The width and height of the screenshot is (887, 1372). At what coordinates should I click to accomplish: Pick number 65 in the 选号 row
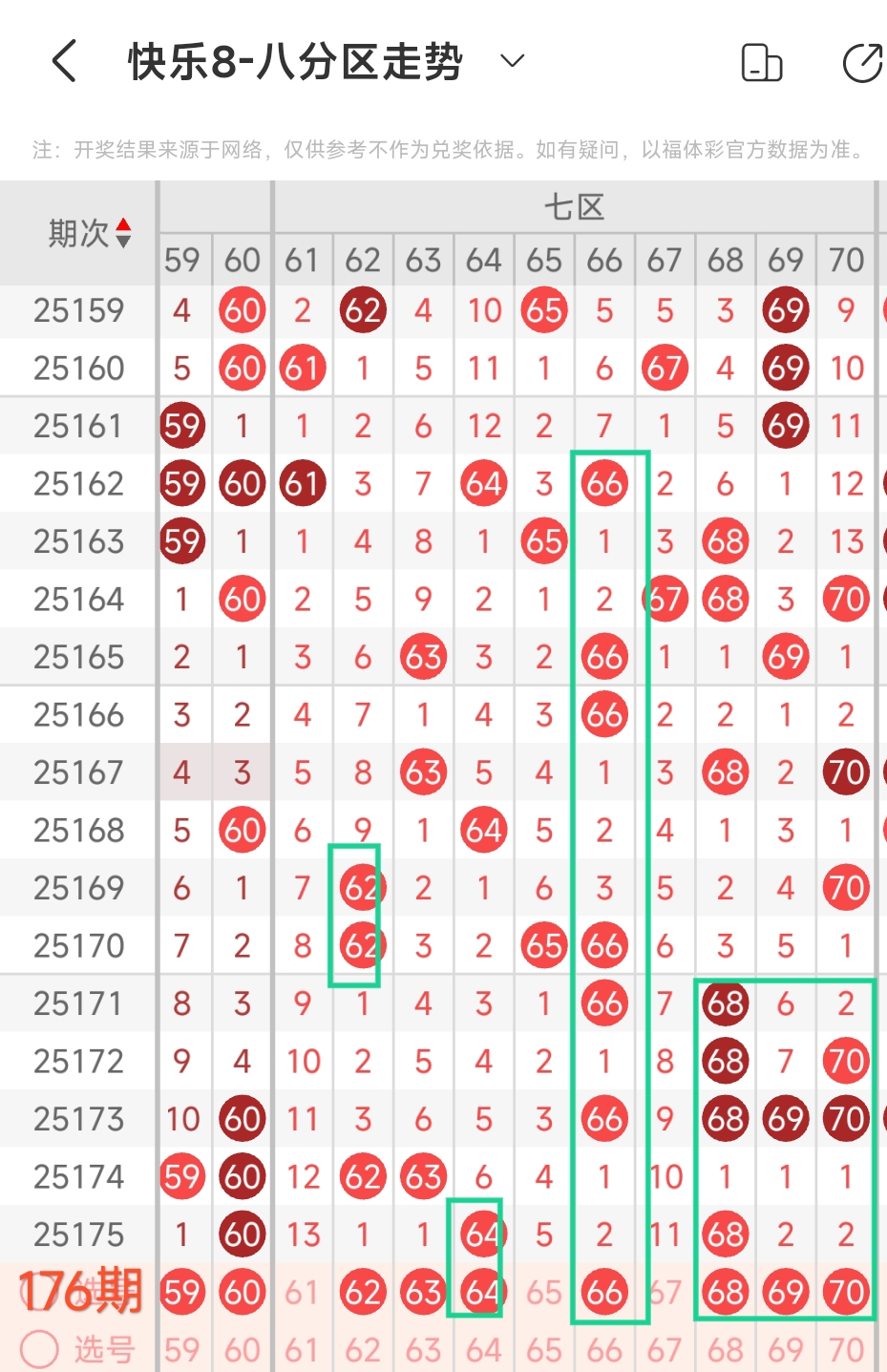543,1350
